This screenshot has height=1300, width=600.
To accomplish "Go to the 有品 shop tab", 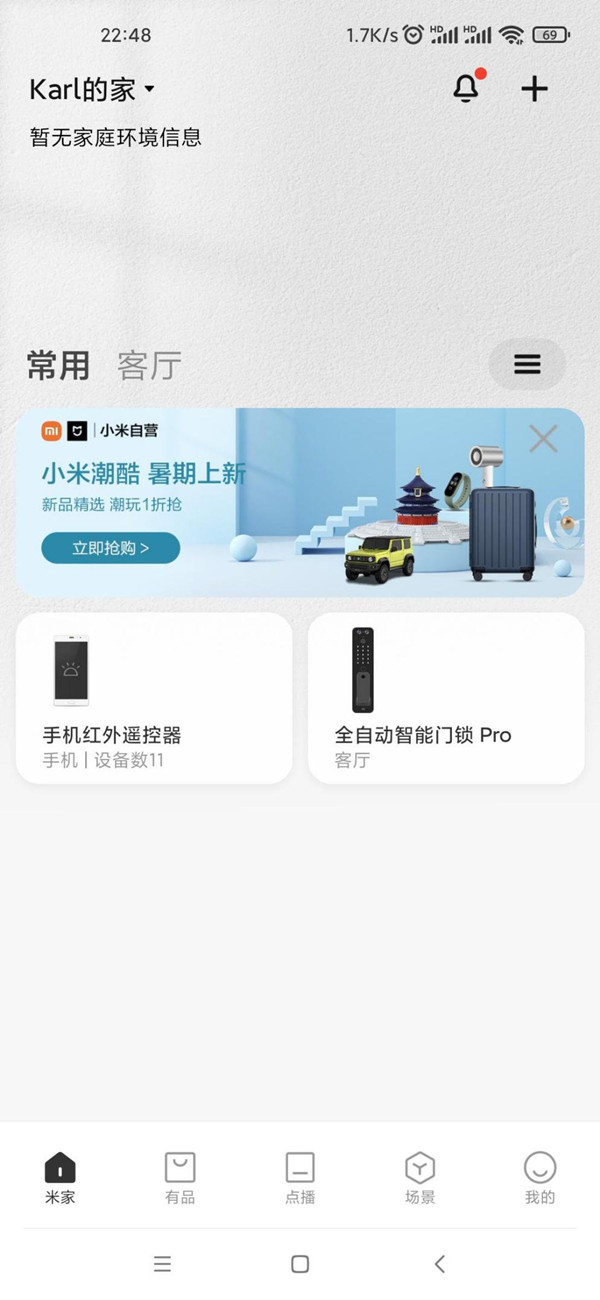I will (180, 1178).
